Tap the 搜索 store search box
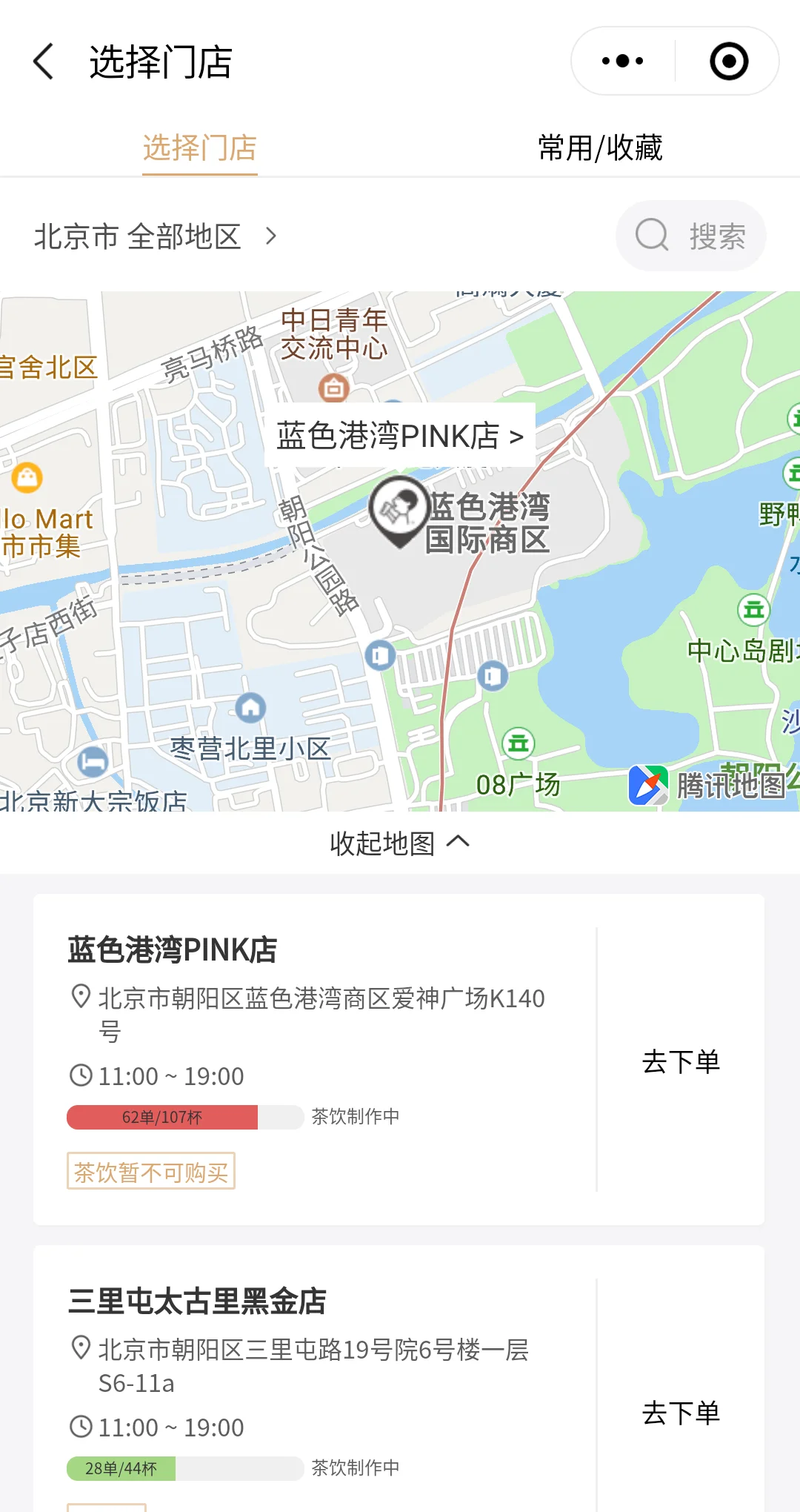The image size is (800, 1512). [690, 236]
